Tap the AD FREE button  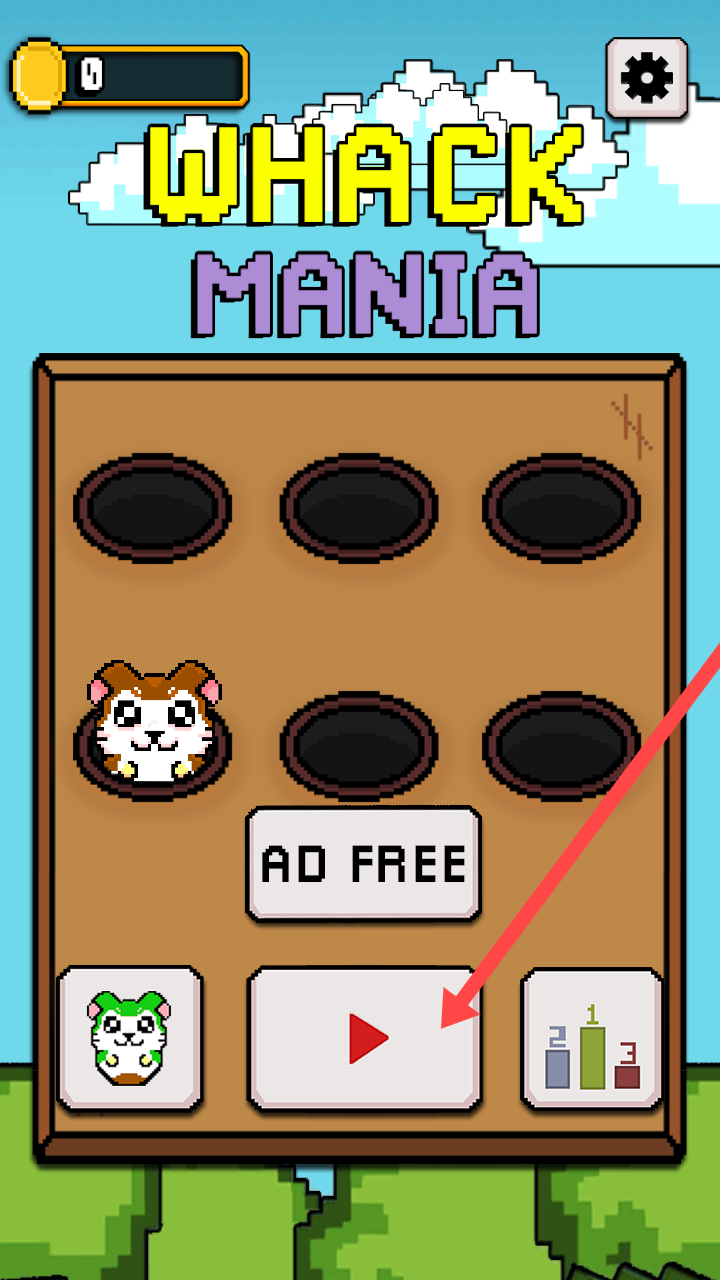(364, 864)
